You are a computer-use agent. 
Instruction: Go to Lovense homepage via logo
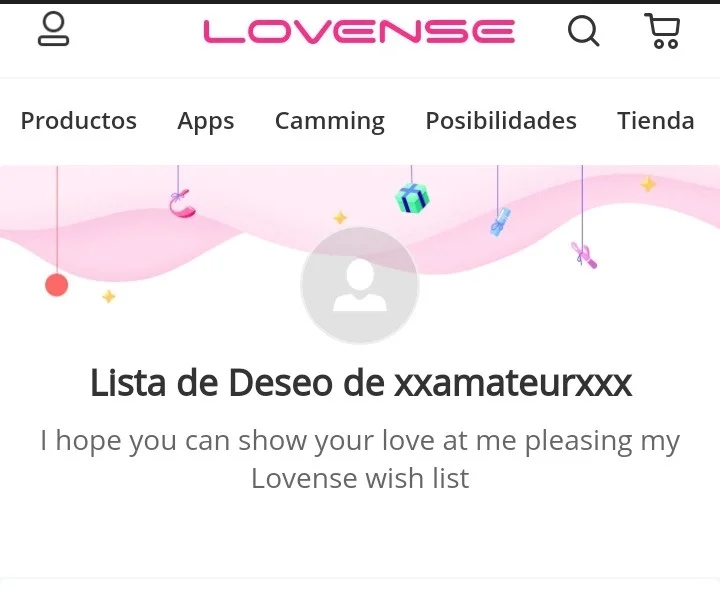pyautogui.click(x=359, y=32)
